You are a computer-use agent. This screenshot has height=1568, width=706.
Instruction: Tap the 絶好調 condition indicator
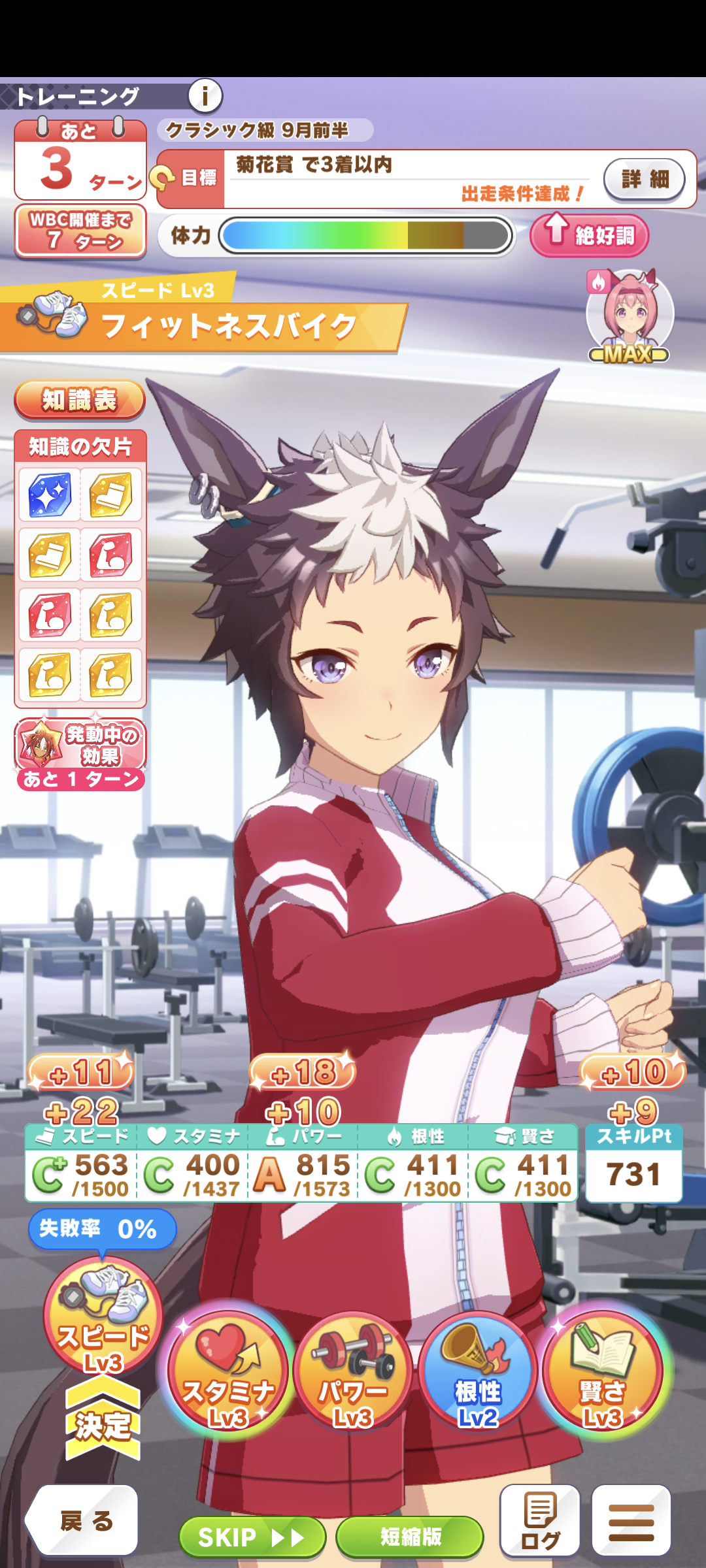(589, 235)
